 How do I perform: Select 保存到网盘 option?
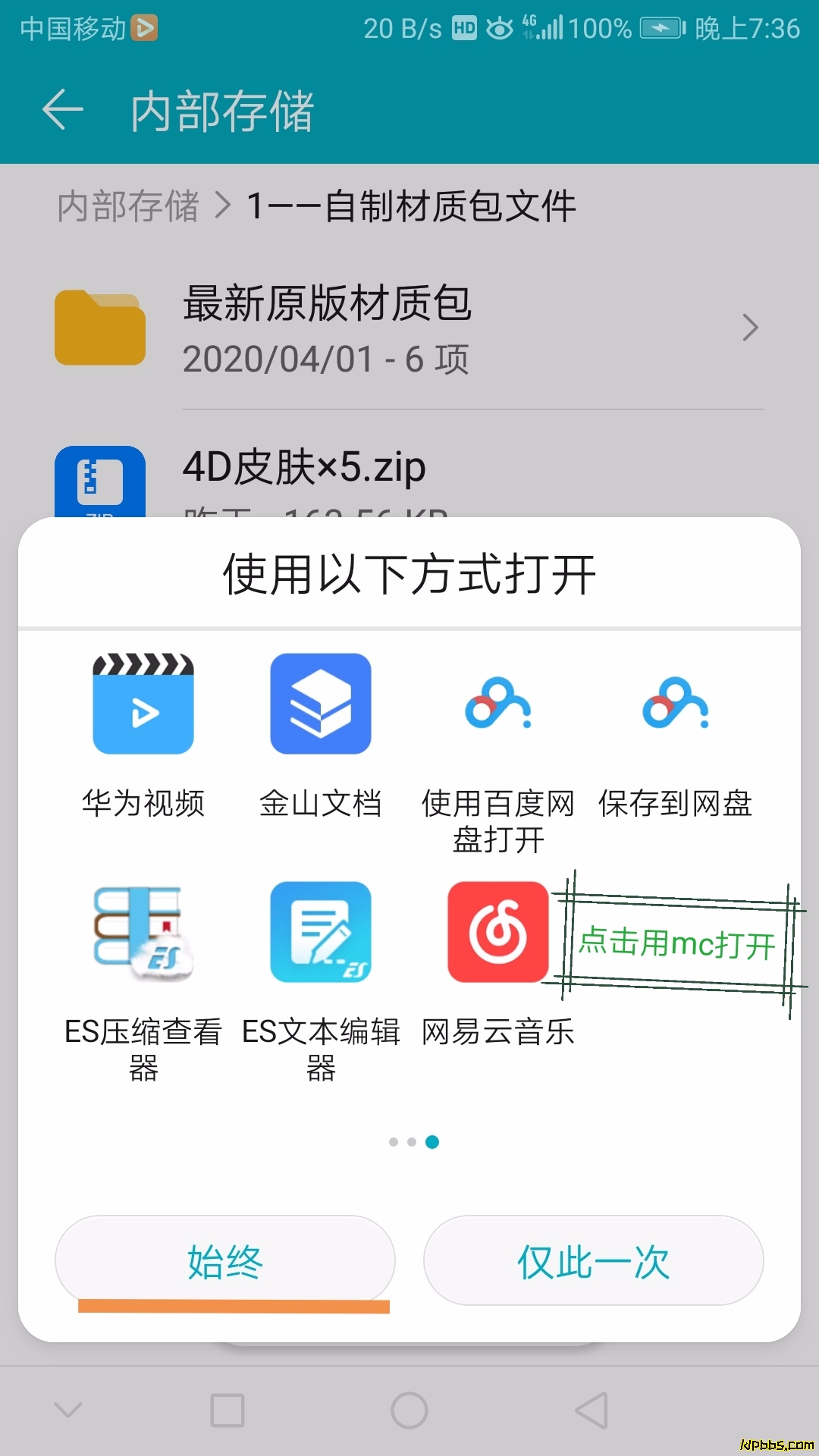(x=675, y=735)
